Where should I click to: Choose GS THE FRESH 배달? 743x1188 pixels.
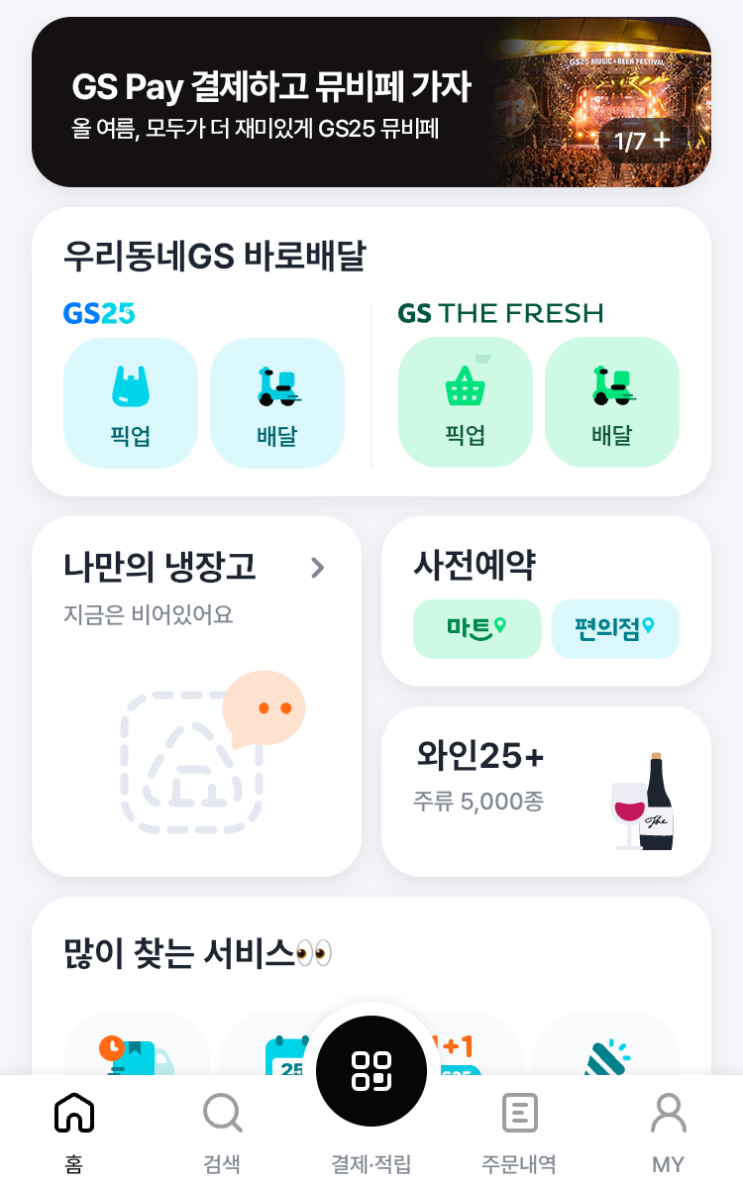pos(612,403)
